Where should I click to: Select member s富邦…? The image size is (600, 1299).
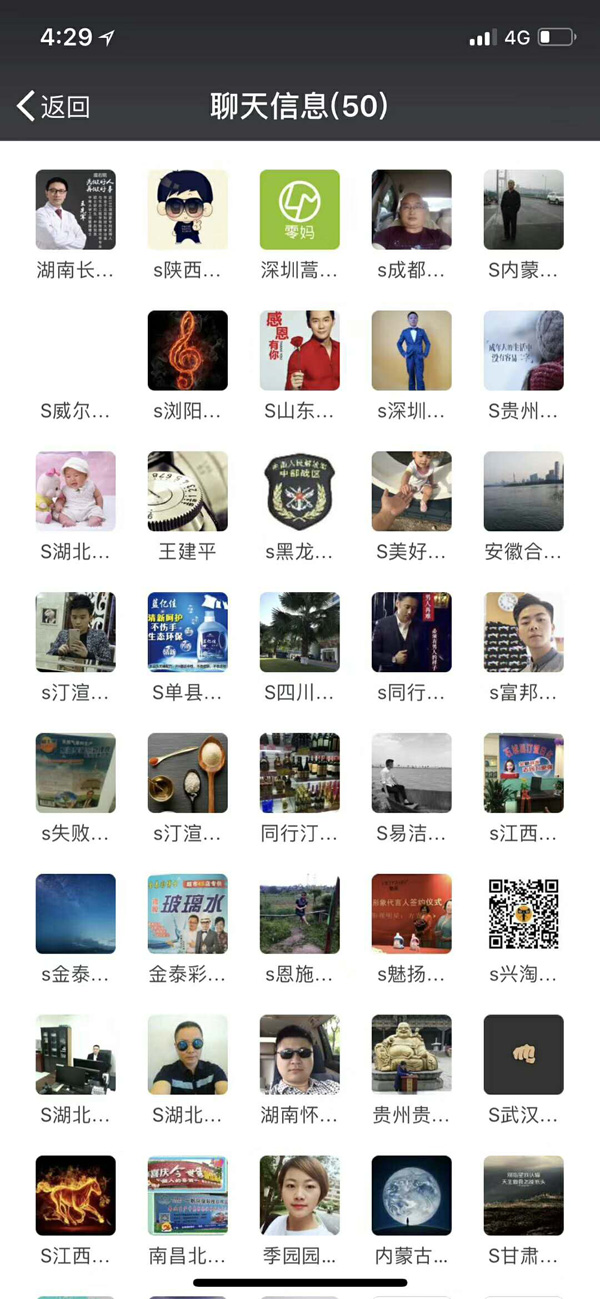523,632
